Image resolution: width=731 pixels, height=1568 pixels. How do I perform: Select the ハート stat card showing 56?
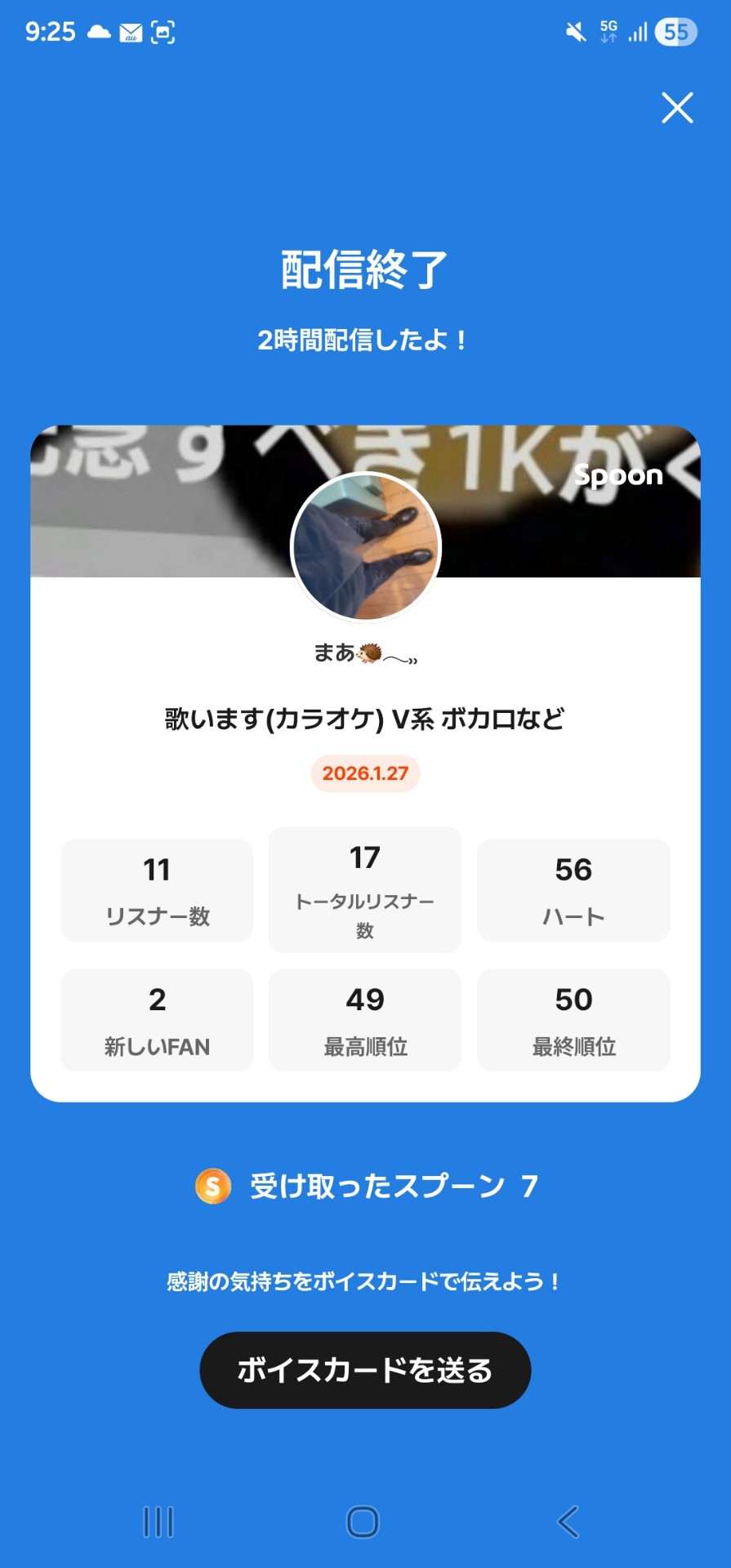pyautogui.click(x=573, y=890)
